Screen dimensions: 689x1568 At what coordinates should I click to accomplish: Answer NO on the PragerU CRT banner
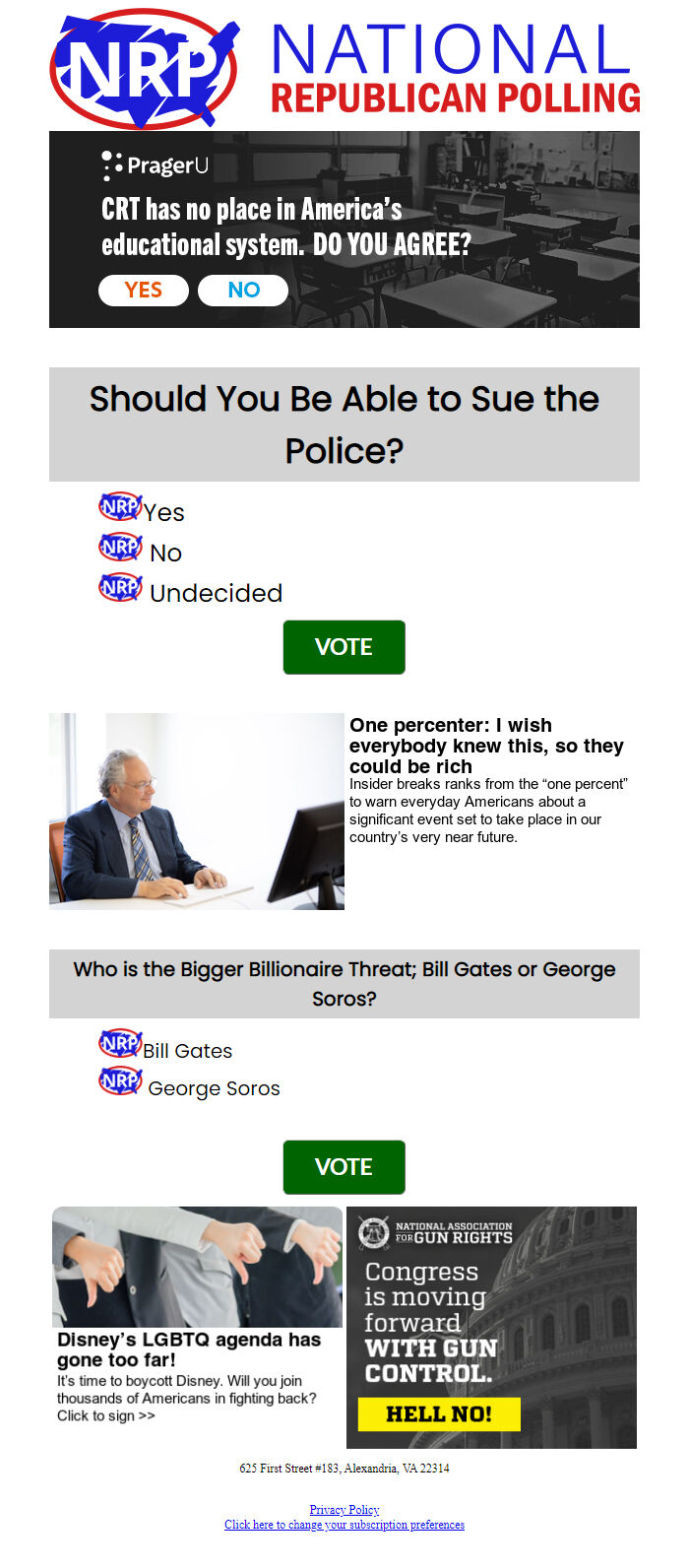coord(243,291)
